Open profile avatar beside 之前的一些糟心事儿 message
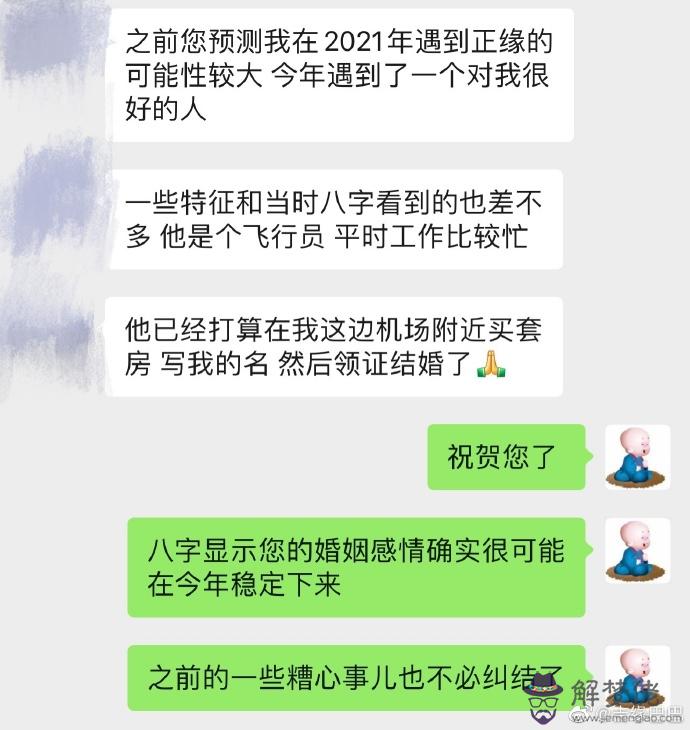Viewport: 690px width, 730px height. (638, 672)
